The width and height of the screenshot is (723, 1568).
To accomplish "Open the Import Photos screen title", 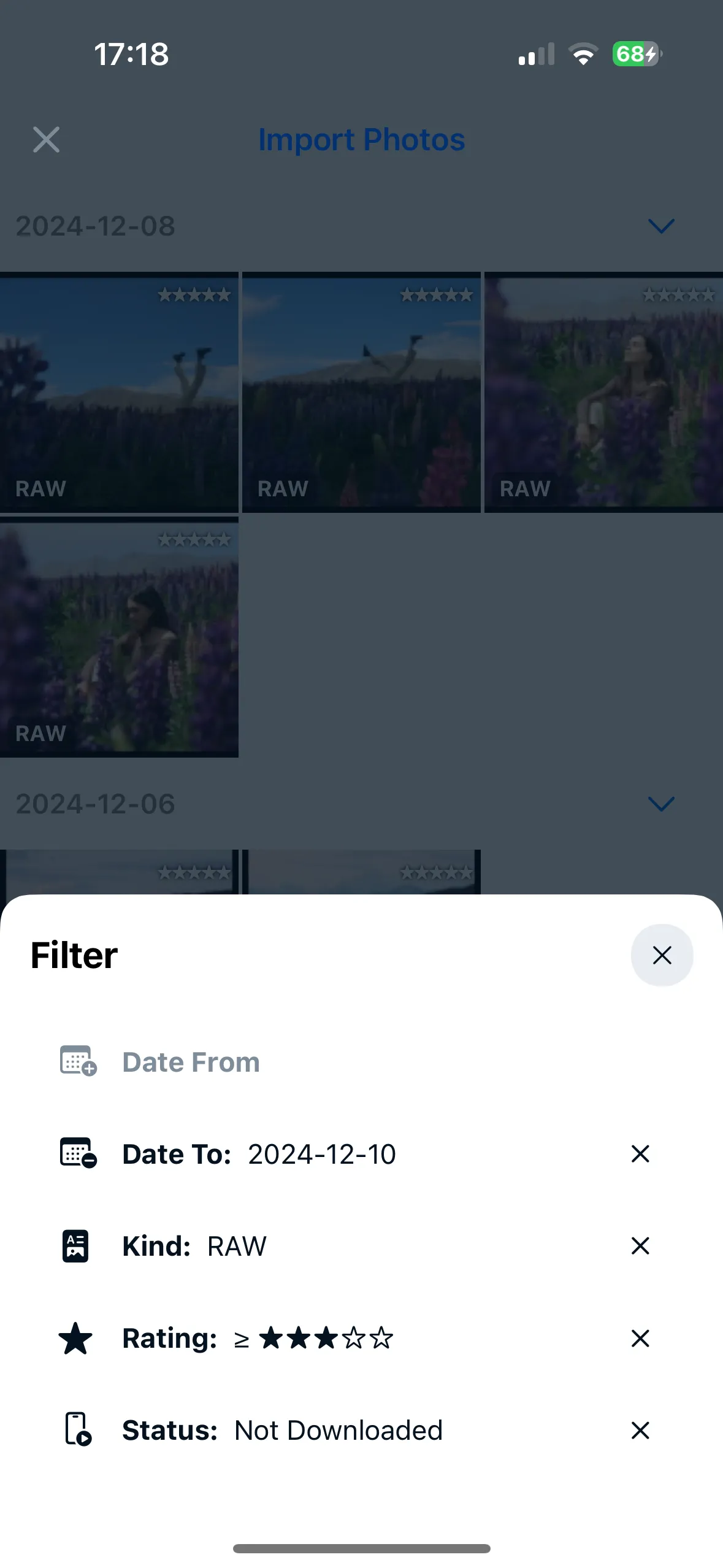I will pyautogui.click(x=361, y=140).
